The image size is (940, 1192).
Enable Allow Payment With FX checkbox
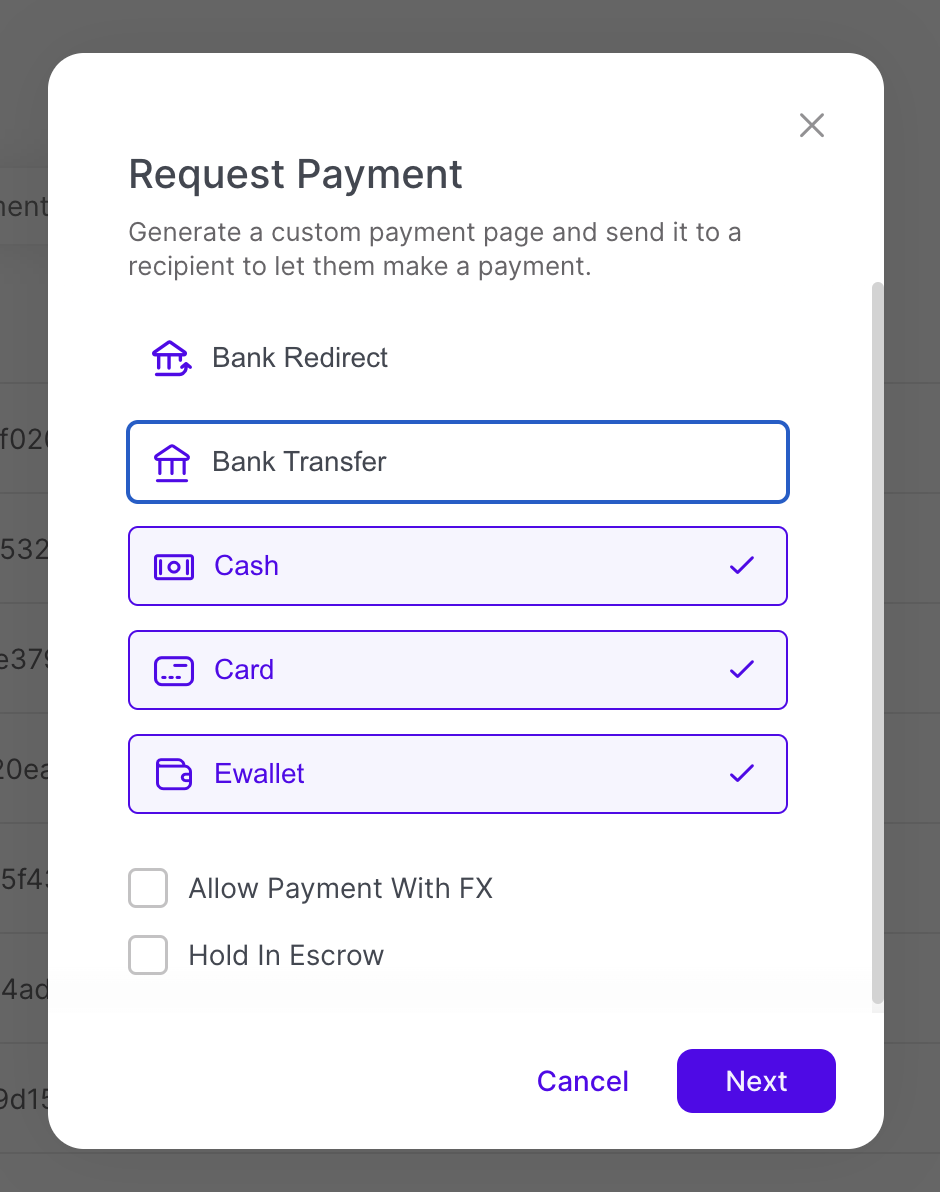(x=148, y=888)
